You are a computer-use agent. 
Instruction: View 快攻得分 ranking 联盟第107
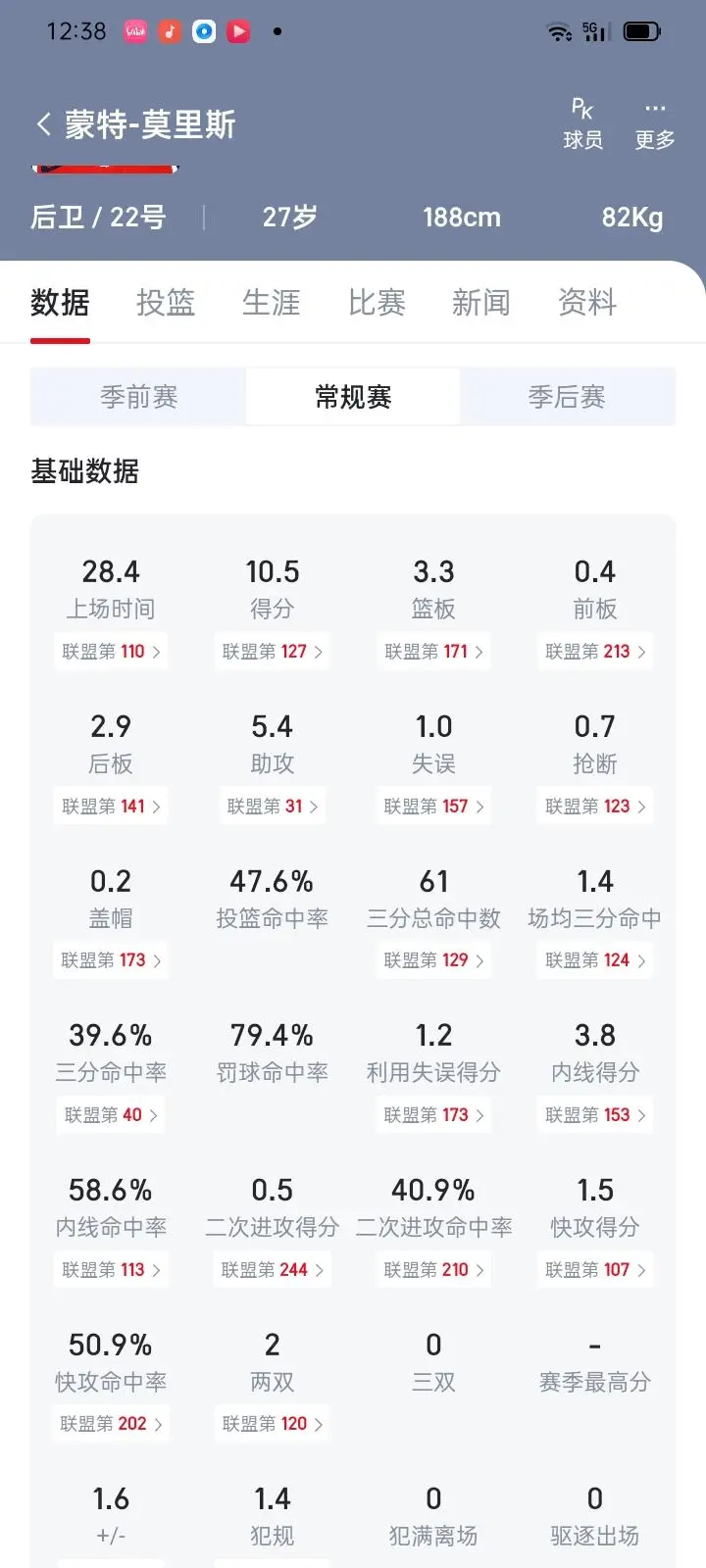pyautogui.click(x=595, y=1270)
